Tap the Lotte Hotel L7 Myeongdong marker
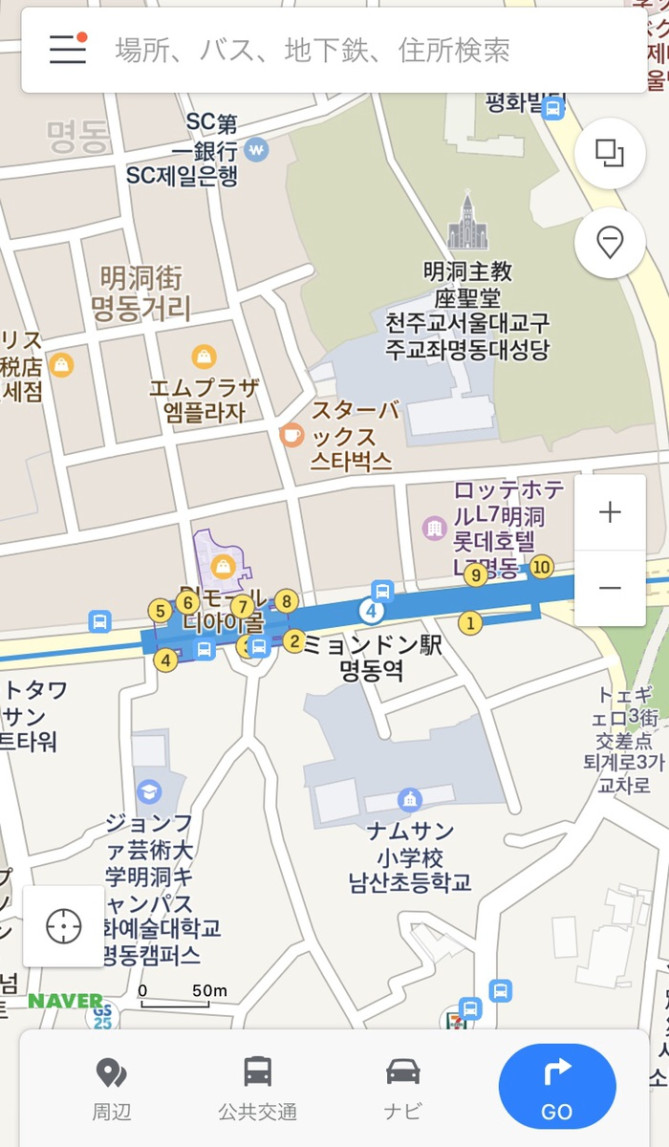The width and height of the screenshot is (669, 1147). (433, 527)
